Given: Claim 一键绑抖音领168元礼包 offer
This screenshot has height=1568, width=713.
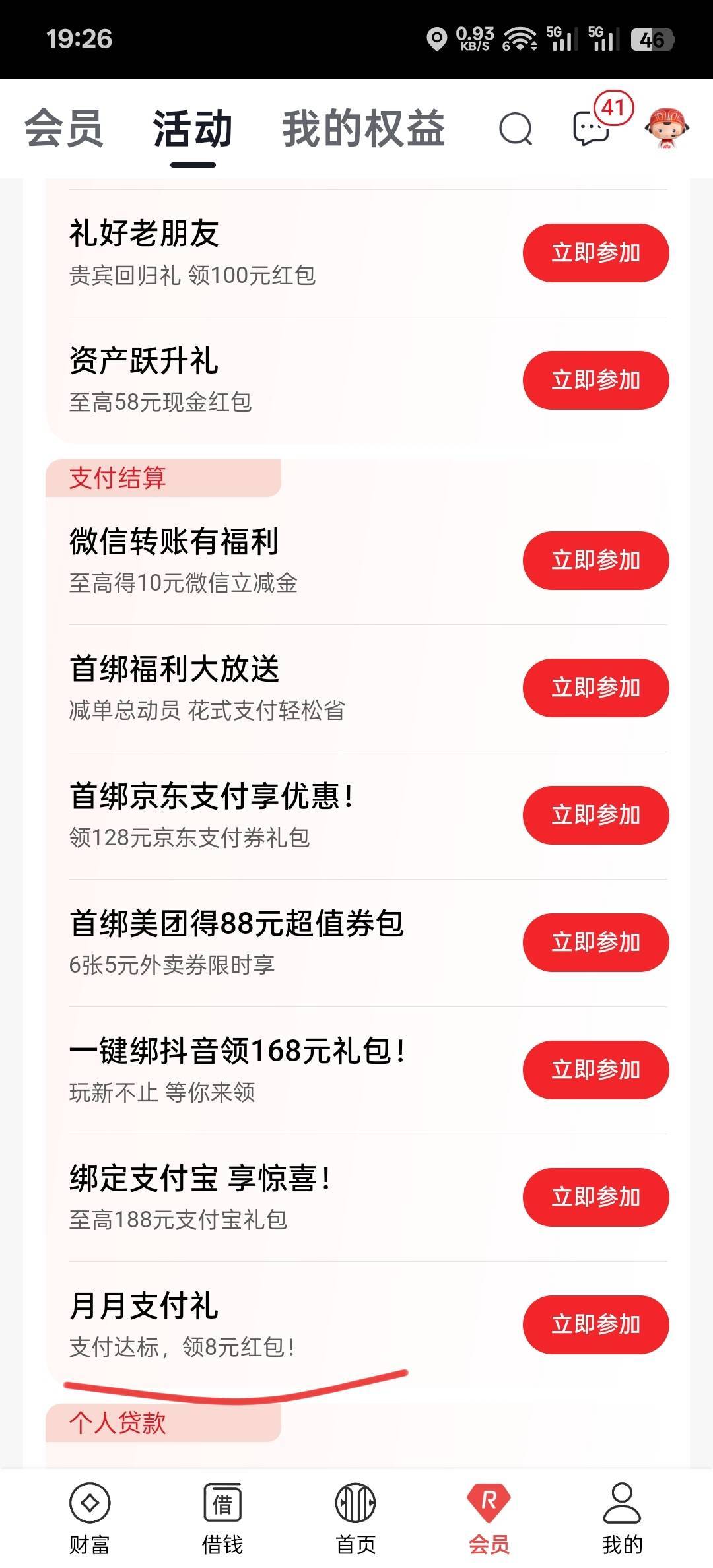Looking at the screenshot, I should (595, 1070).
